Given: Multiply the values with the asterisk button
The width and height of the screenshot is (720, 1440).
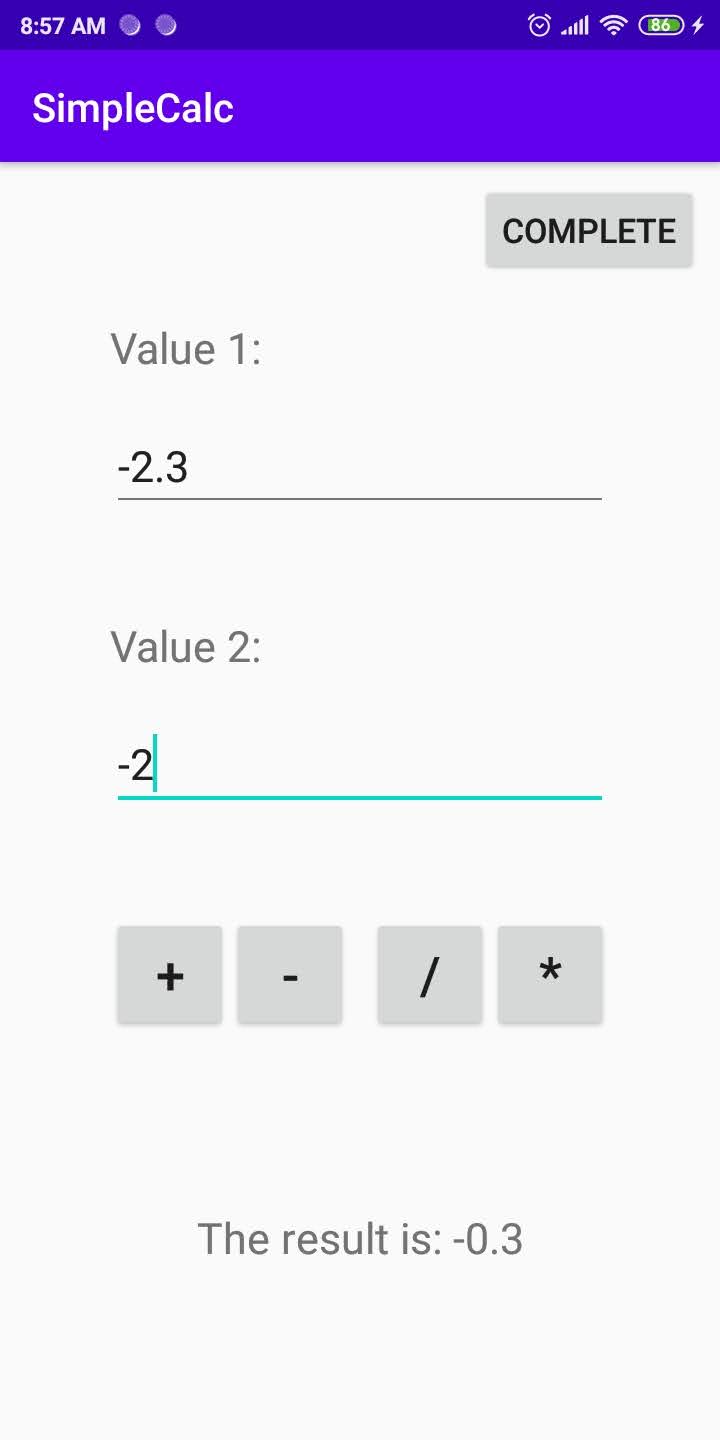Looking at the screenshot, I should pyautogui.click(x=550, y=975).
